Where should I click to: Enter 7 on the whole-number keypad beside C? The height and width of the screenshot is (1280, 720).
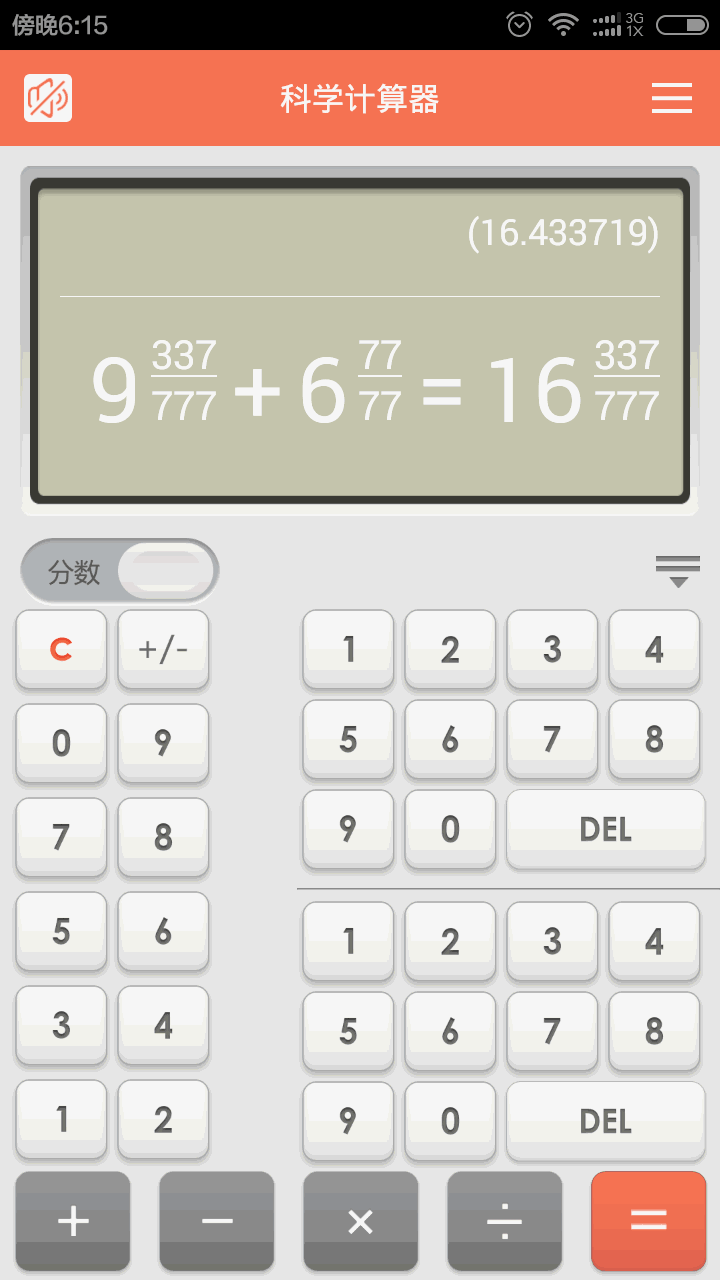(x=61, y=837)
